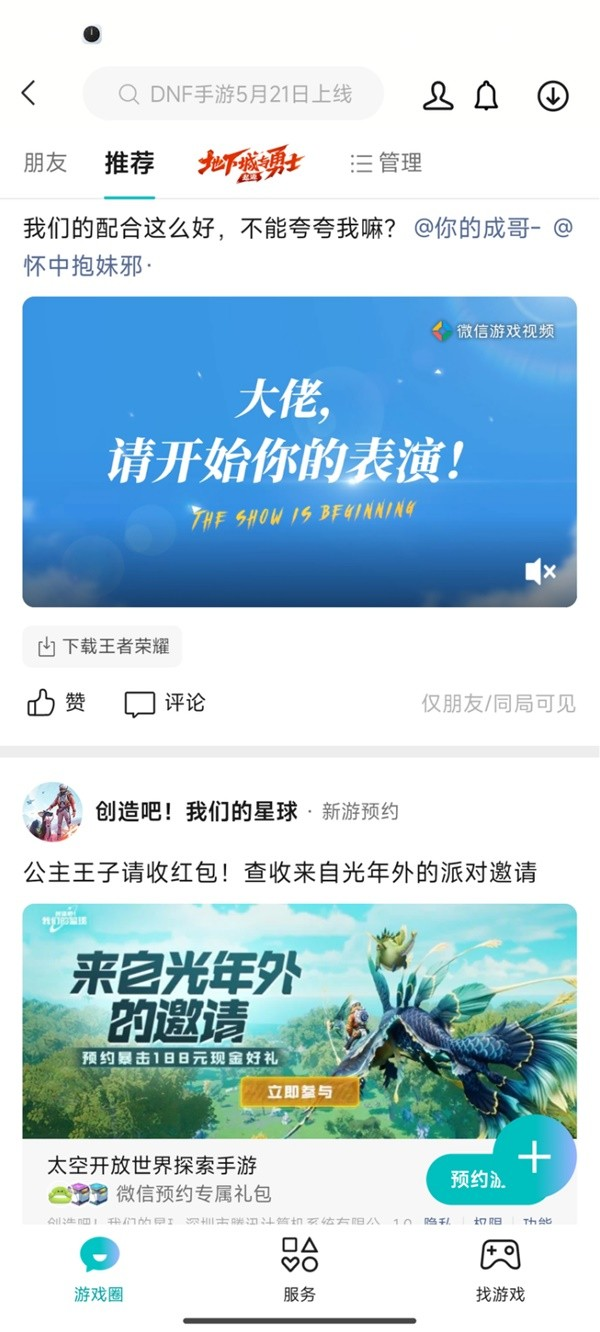Select the 推荐 tab
Image resolution: width=600 pixels, height=1332 pixels.
pyautogui.click(x=129, y=163)
